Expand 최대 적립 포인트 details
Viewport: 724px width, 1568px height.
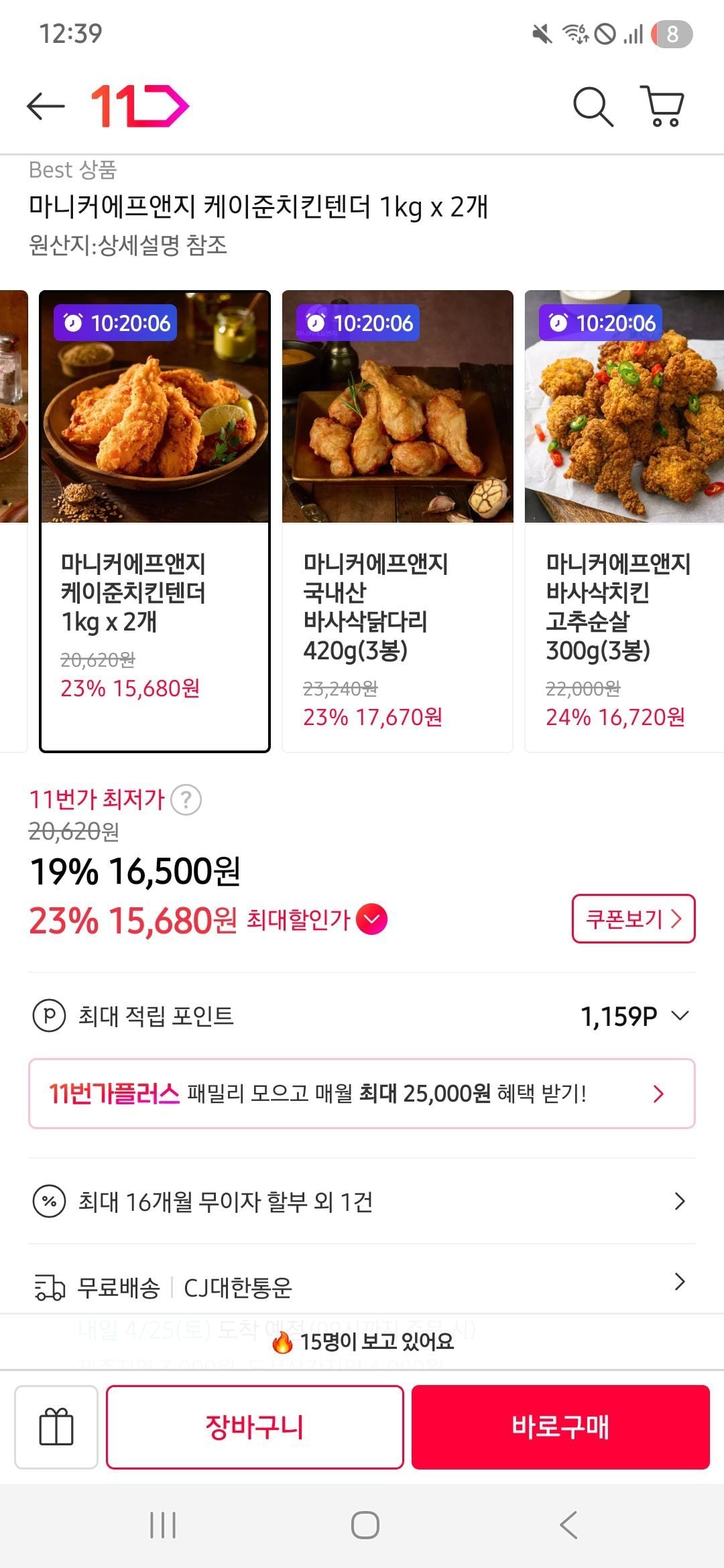coord(680,1016)
